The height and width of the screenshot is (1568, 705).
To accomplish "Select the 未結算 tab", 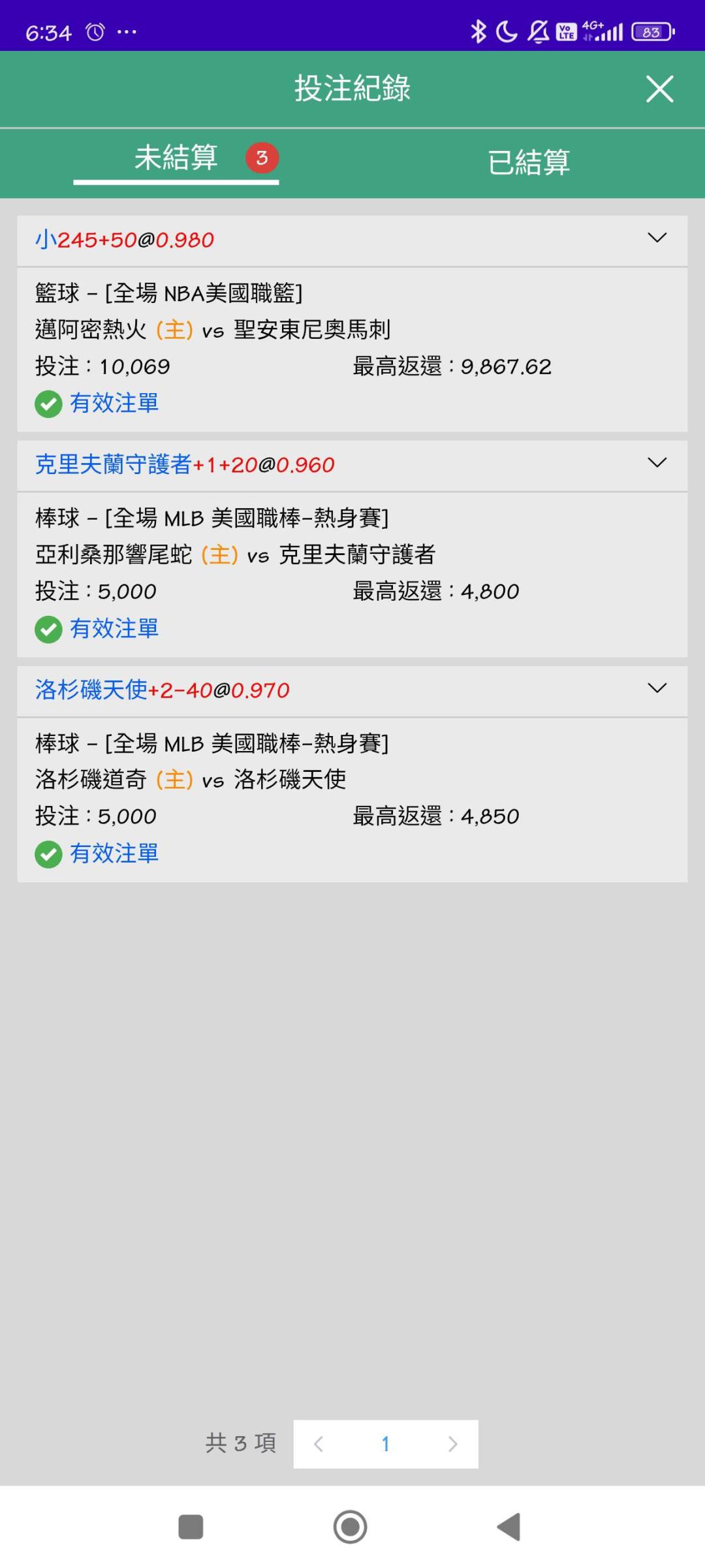I will coord(176,159).
